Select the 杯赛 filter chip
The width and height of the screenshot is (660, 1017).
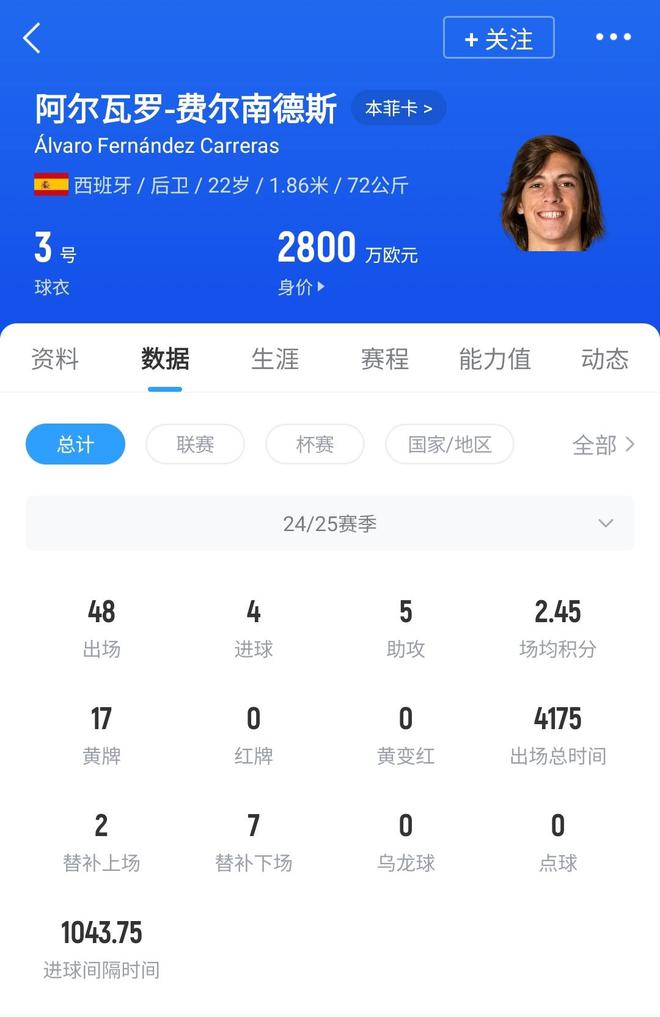tap(315, 444)
